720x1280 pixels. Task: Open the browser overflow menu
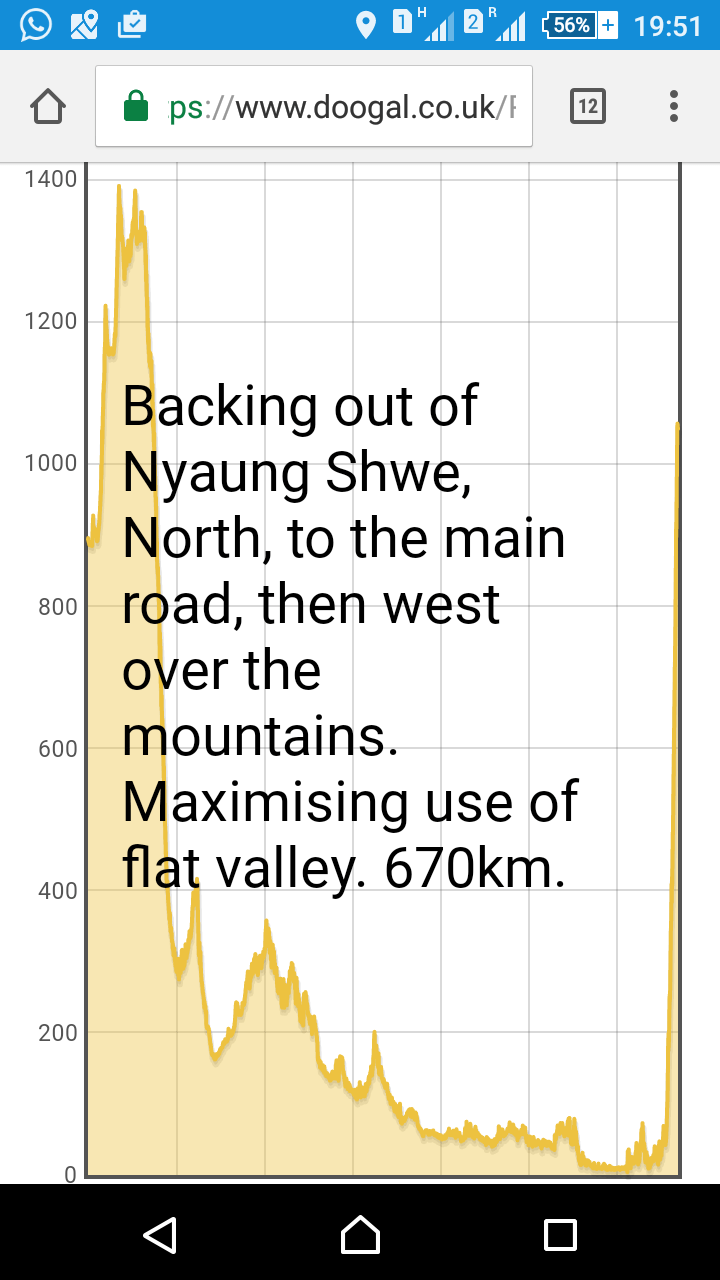pos(674,106)
